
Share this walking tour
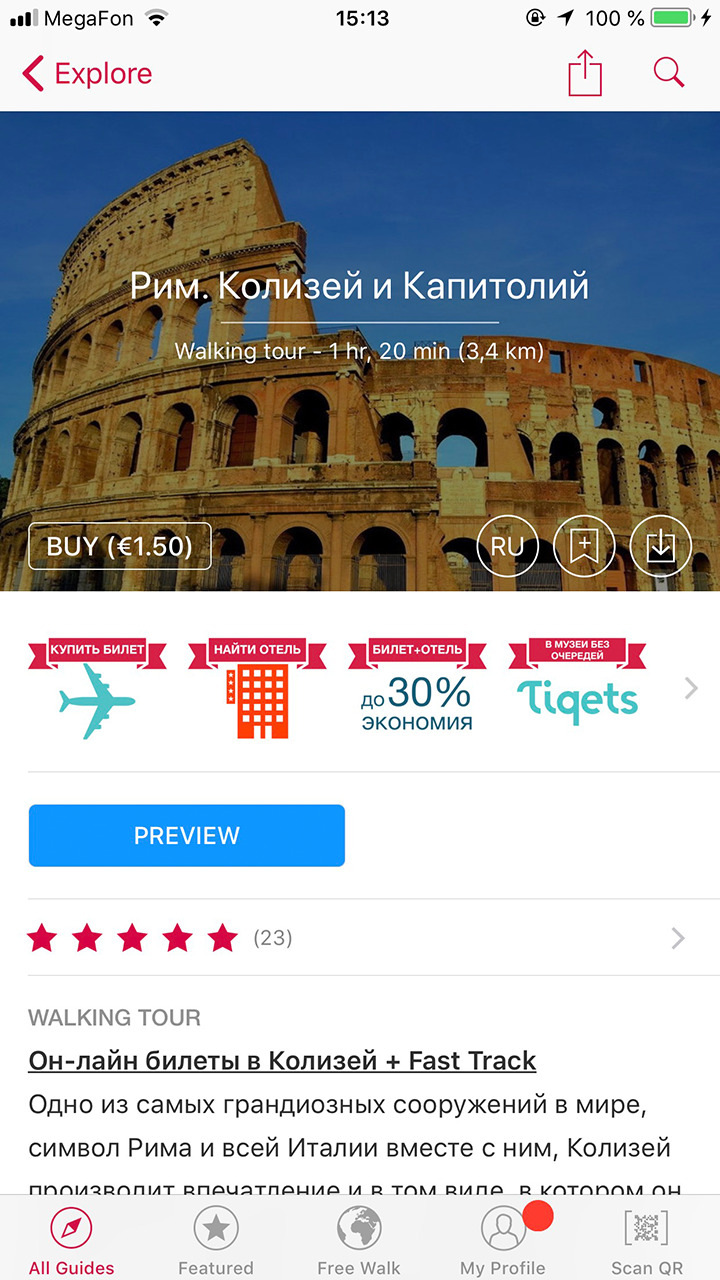(x=585, y=74)
